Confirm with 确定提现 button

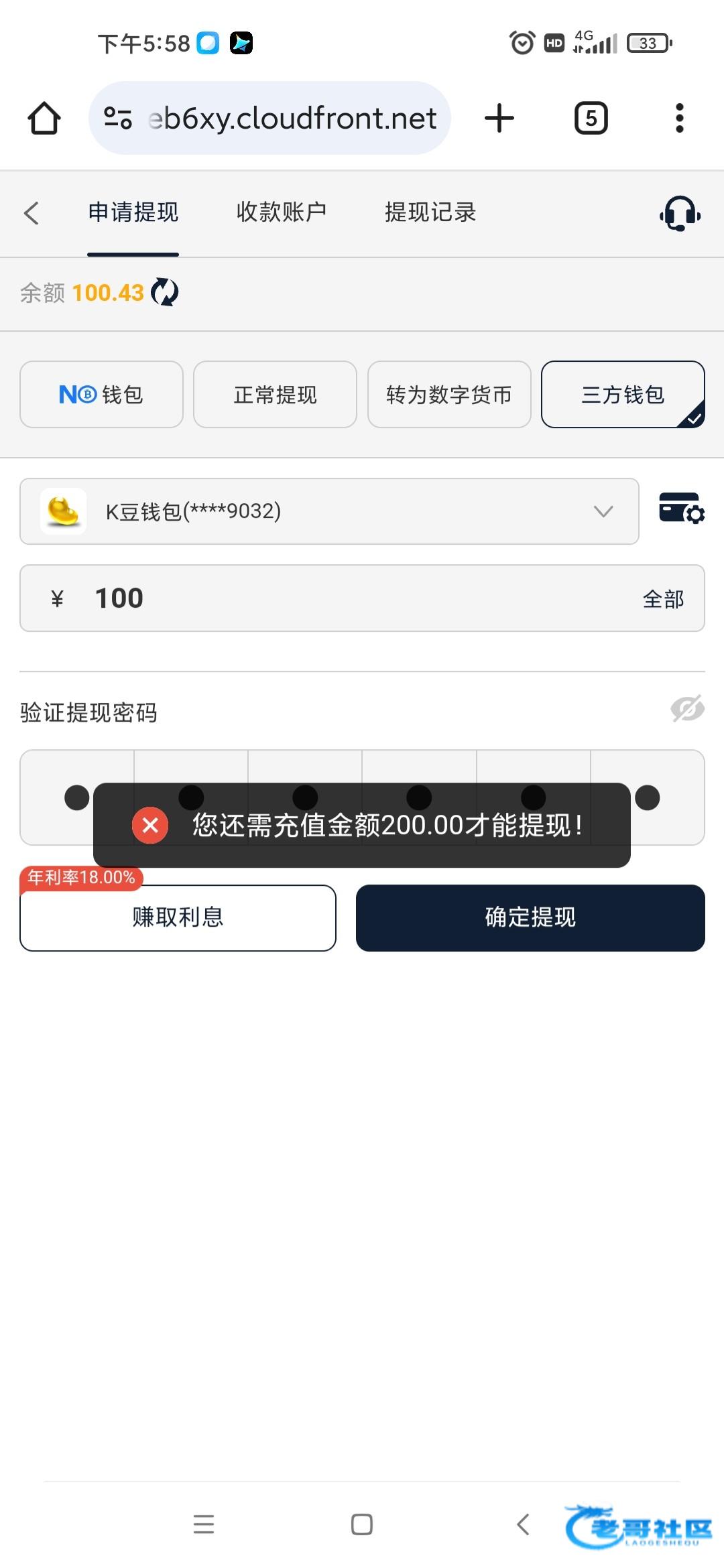(x=530, y=917)
